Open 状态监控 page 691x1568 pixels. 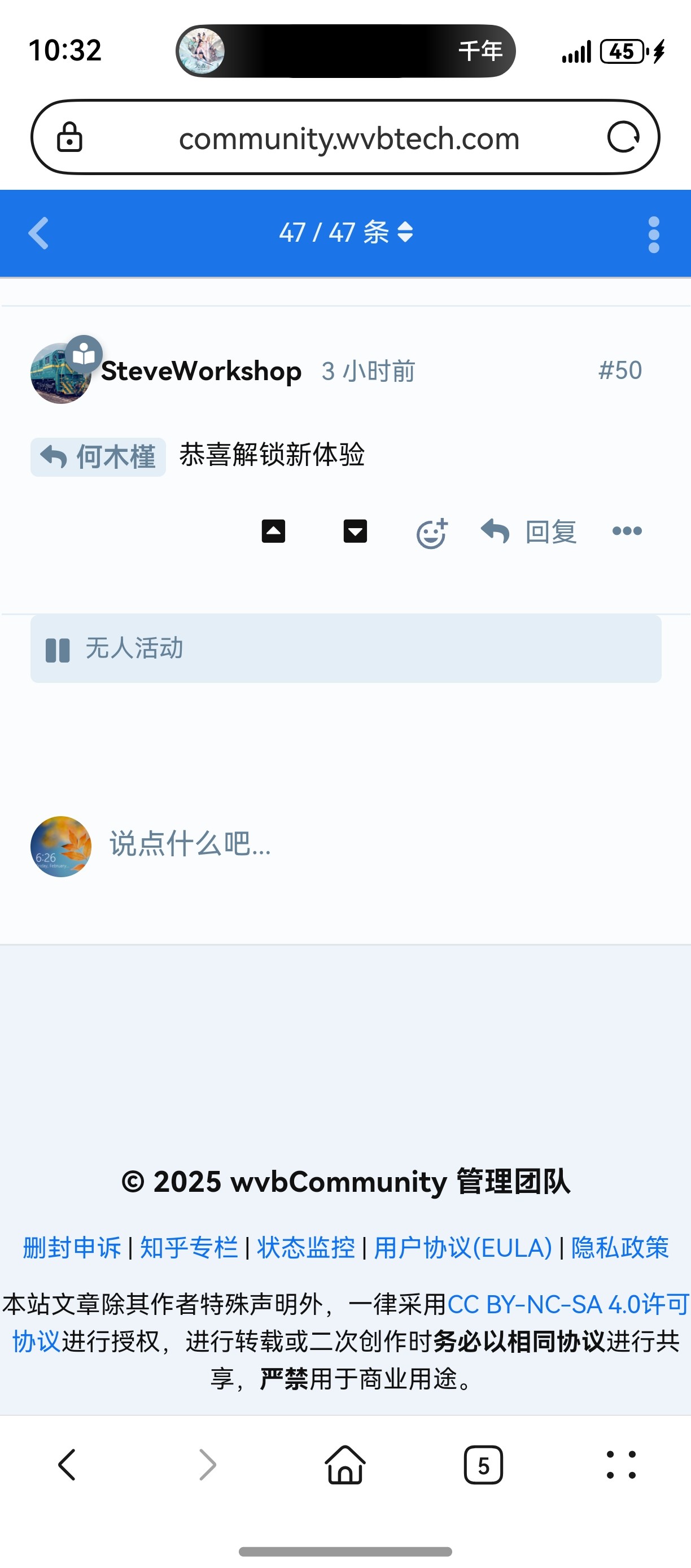[x=306, y=1248]
